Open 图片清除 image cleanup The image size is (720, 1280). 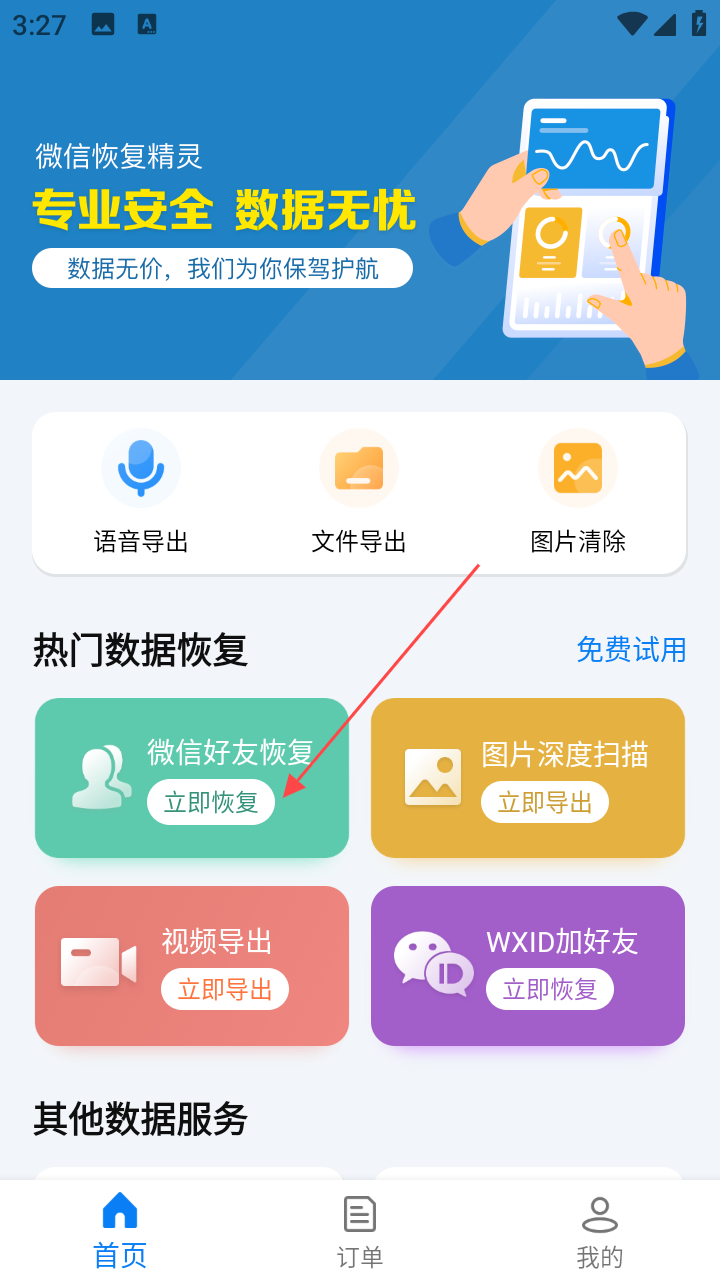(x=577, y=492)
